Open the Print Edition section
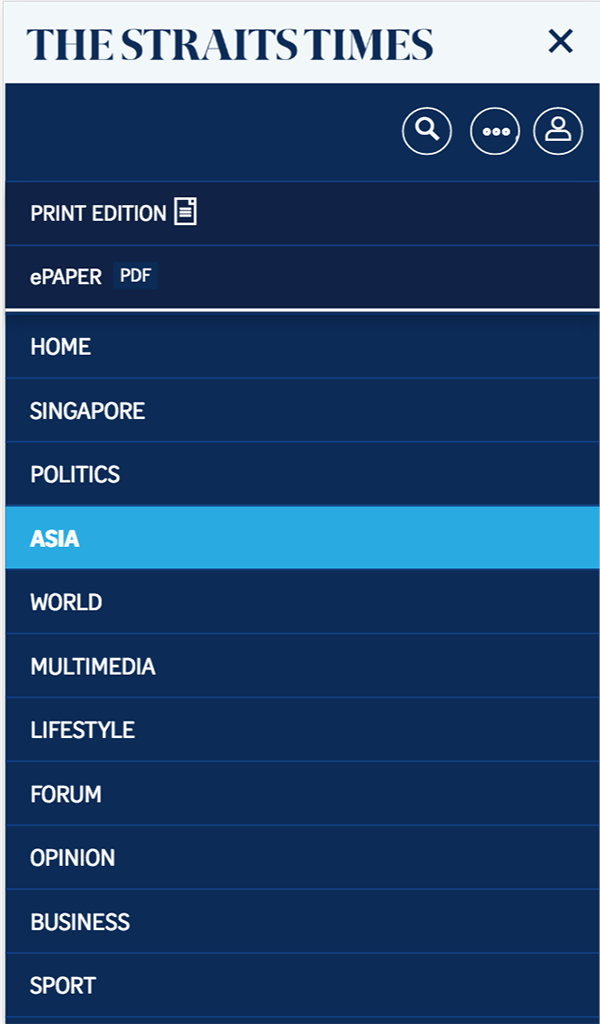The height and width of the screenshot is (1024, 600). coord(113,213)
